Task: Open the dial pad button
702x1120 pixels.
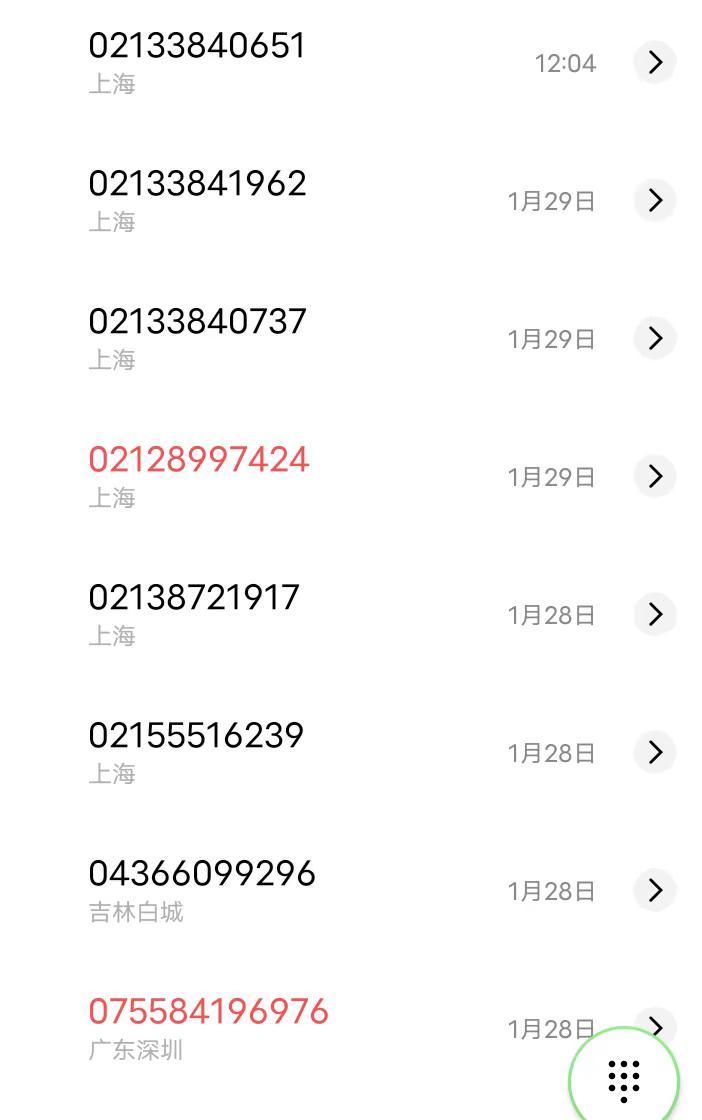Action: (x=624, y=1080)
